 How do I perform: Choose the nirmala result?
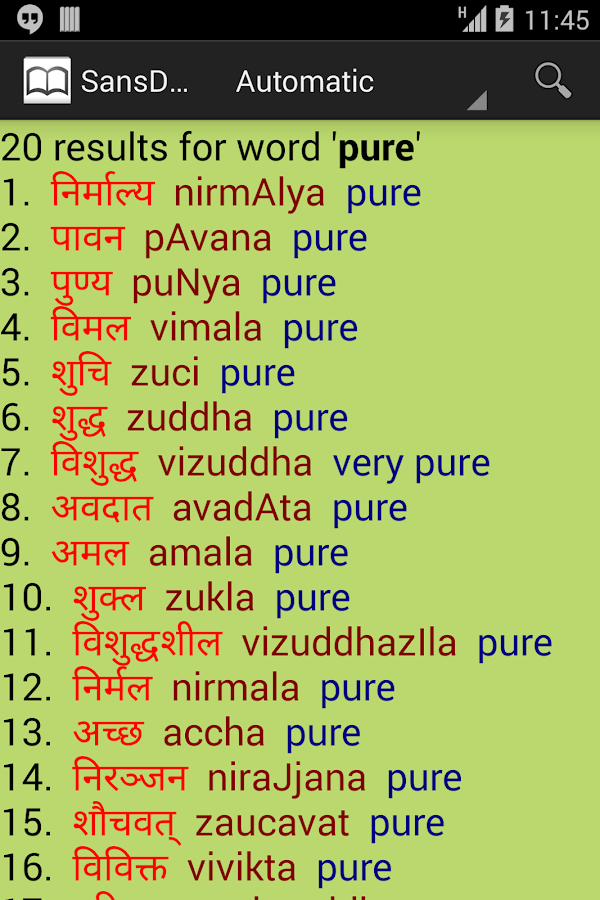tap(235, 688)
